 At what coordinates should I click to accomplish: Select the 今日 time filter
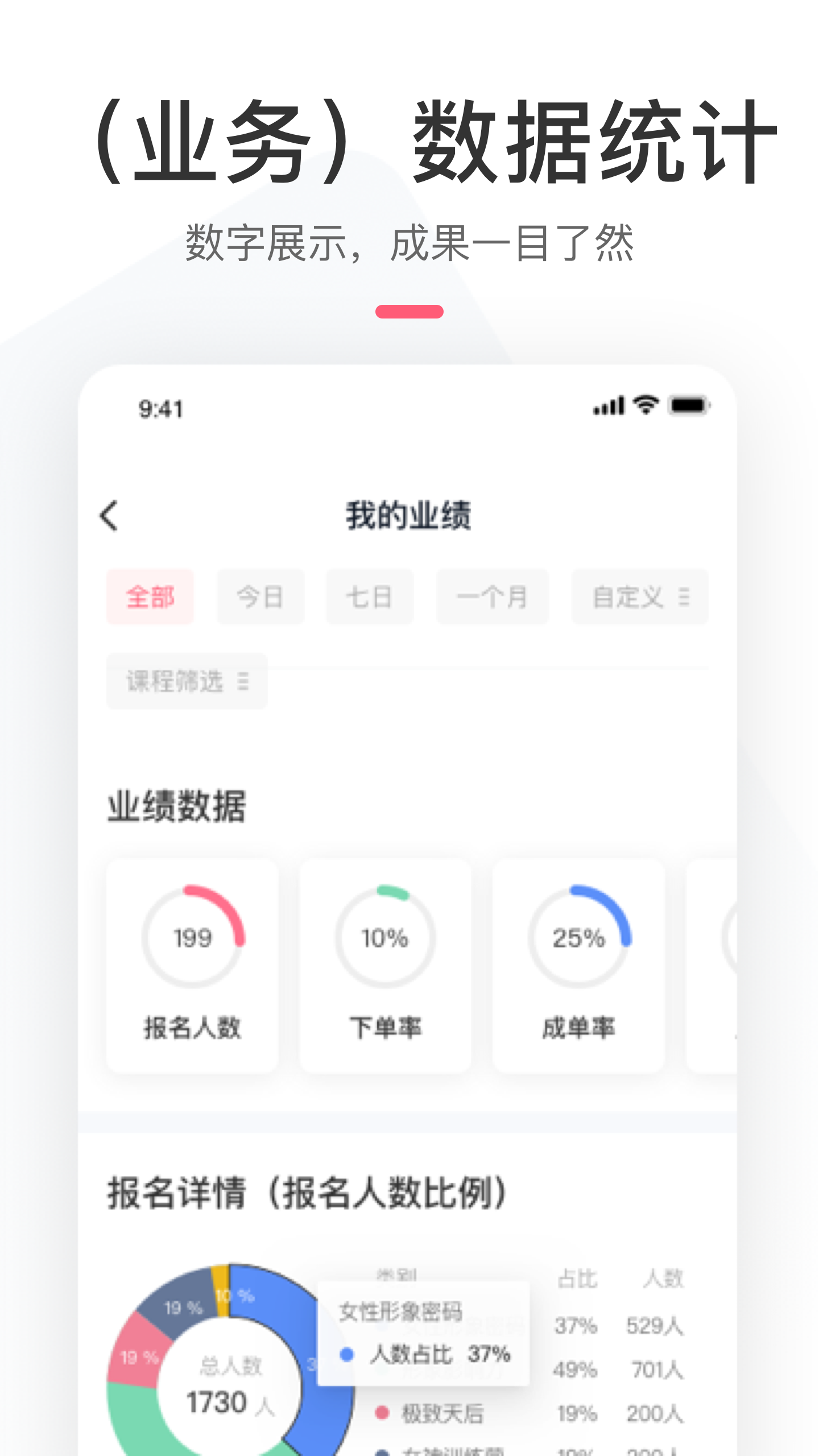(x=260, y=597)
